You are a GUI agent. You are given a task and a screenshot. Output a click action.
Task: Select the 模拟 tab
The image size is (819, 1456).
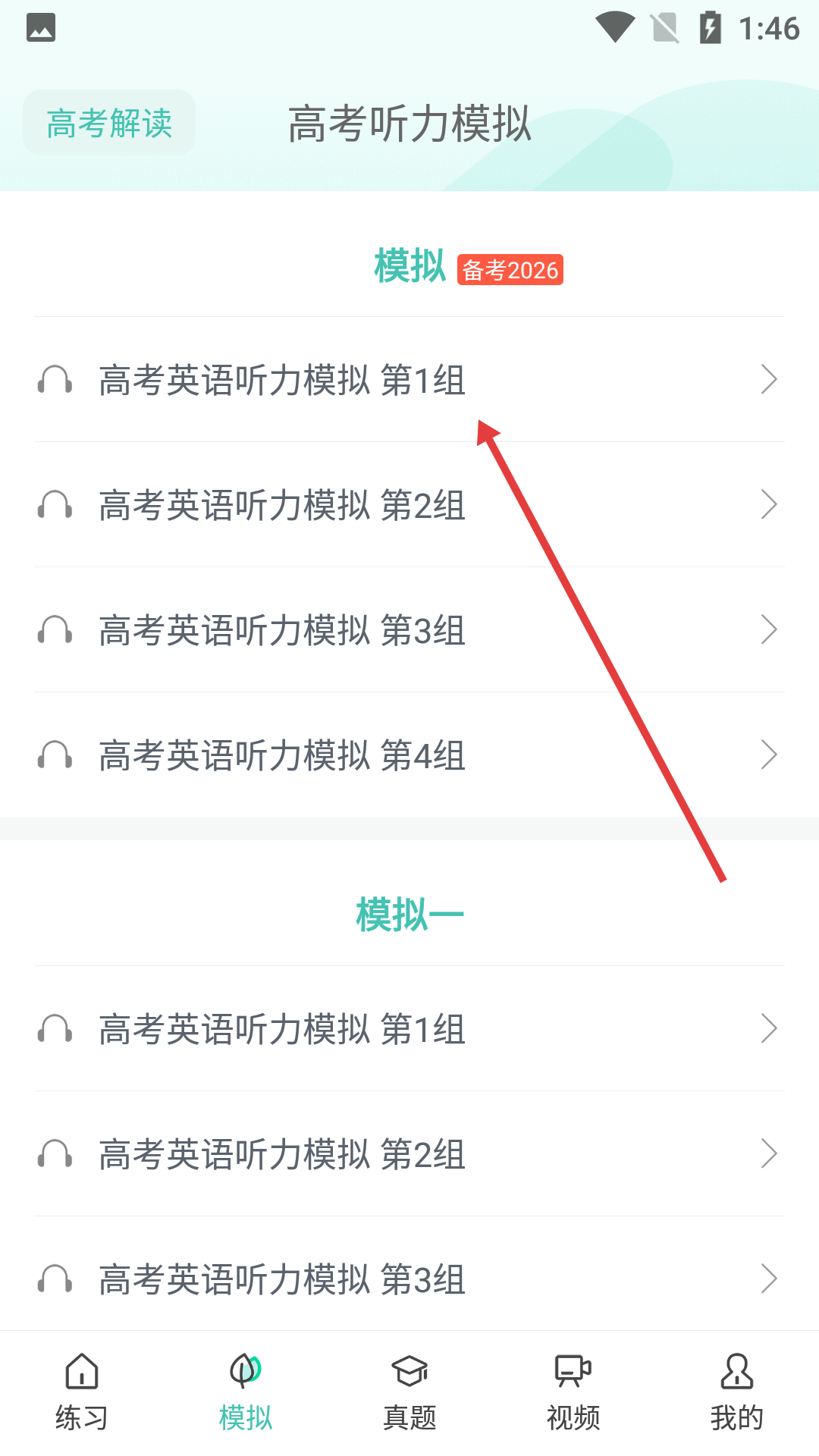coord(246,1392)
